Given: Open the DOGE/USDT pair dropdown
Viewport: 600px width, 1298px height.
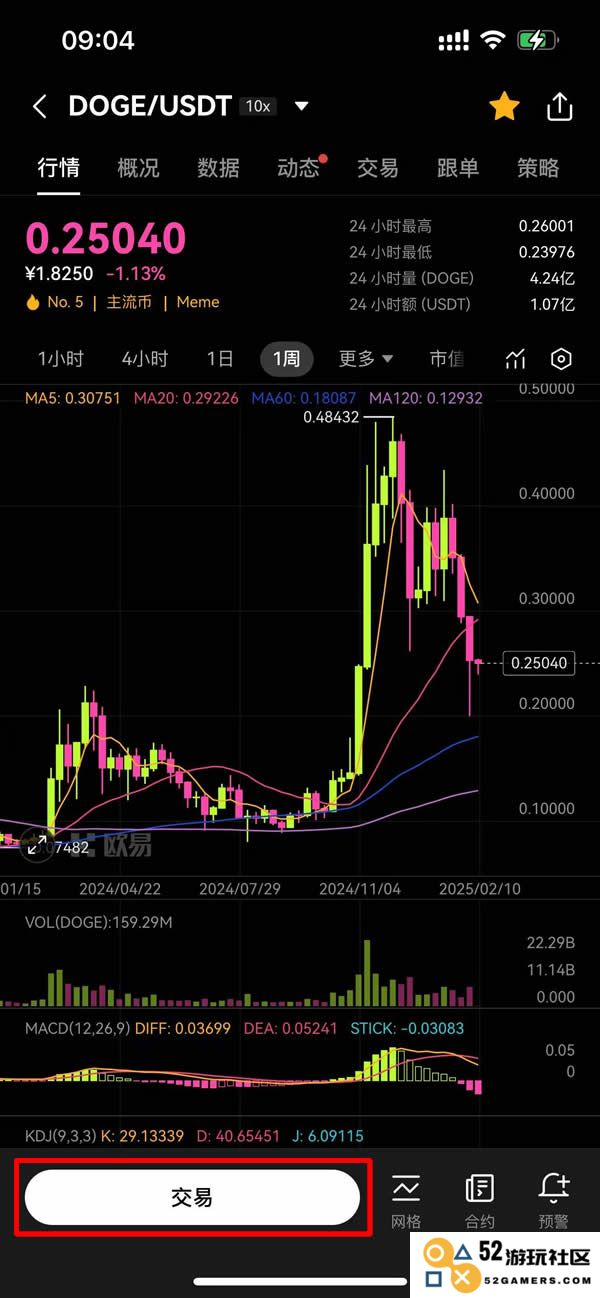Looking at the screenshot, I should click(301, 106).
